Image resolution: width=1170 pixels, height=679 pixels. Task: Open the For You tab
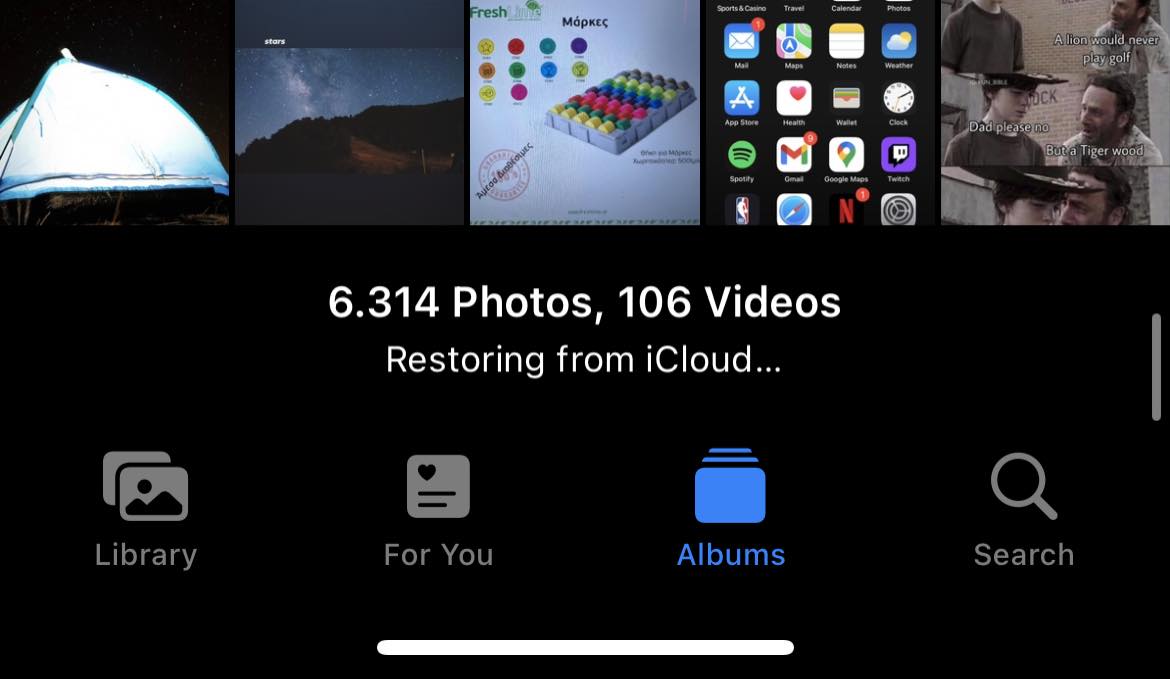(x=438, y=510)
